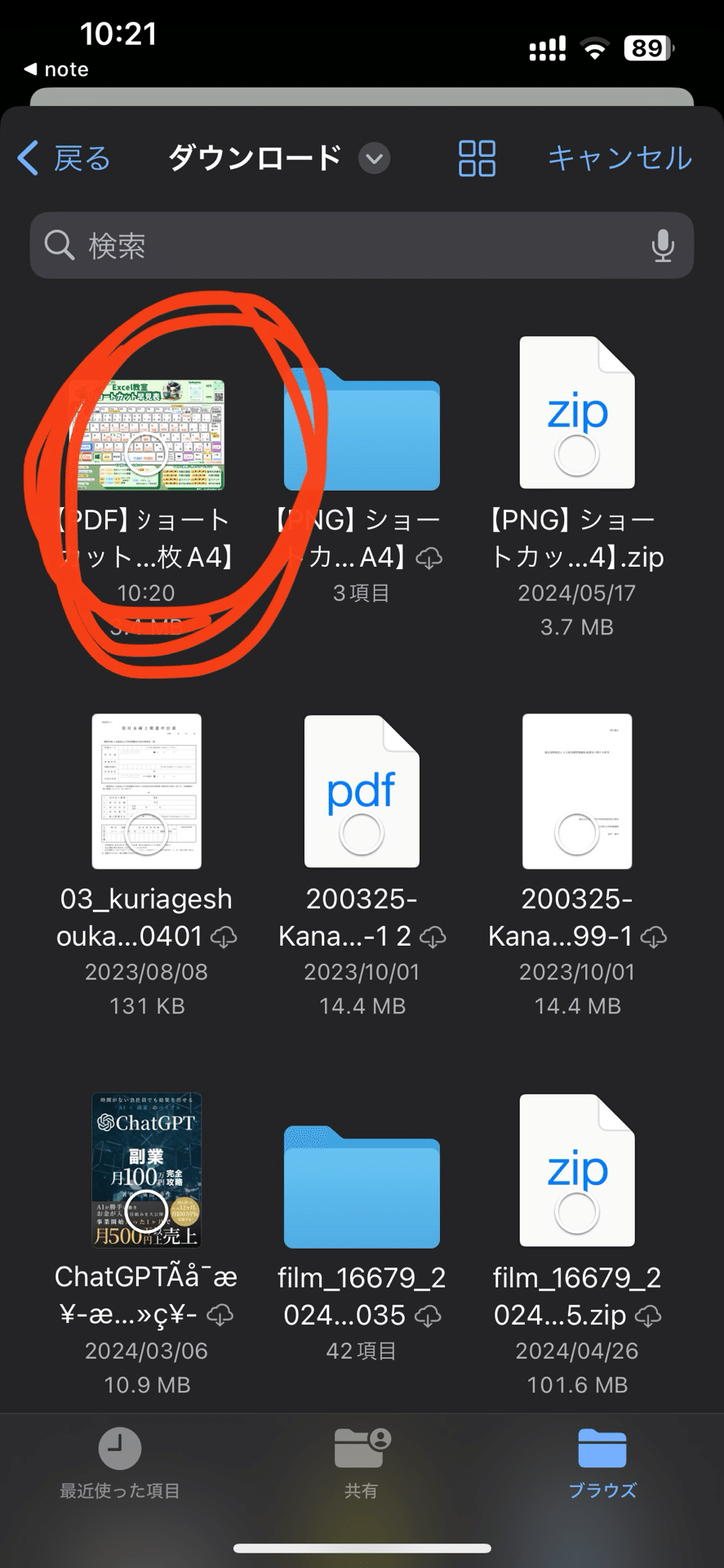
Task: Expand the ダウンロード folder dropdown
Action: 375,158
